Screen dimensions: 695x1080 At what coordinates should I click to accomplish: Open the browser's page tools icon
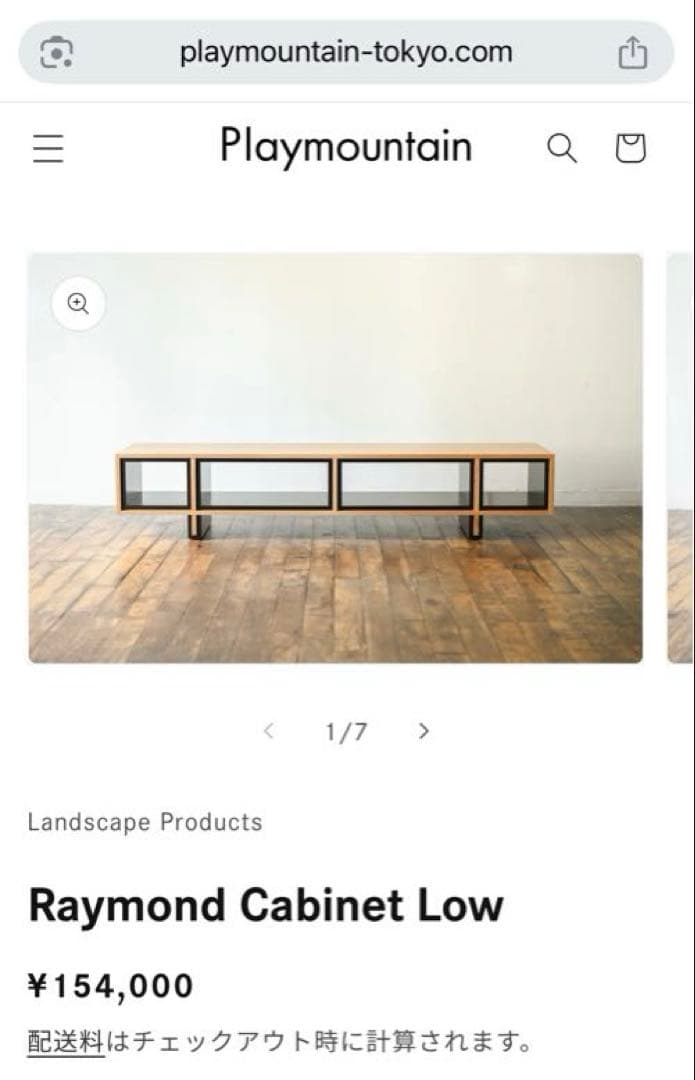[57, 52]
